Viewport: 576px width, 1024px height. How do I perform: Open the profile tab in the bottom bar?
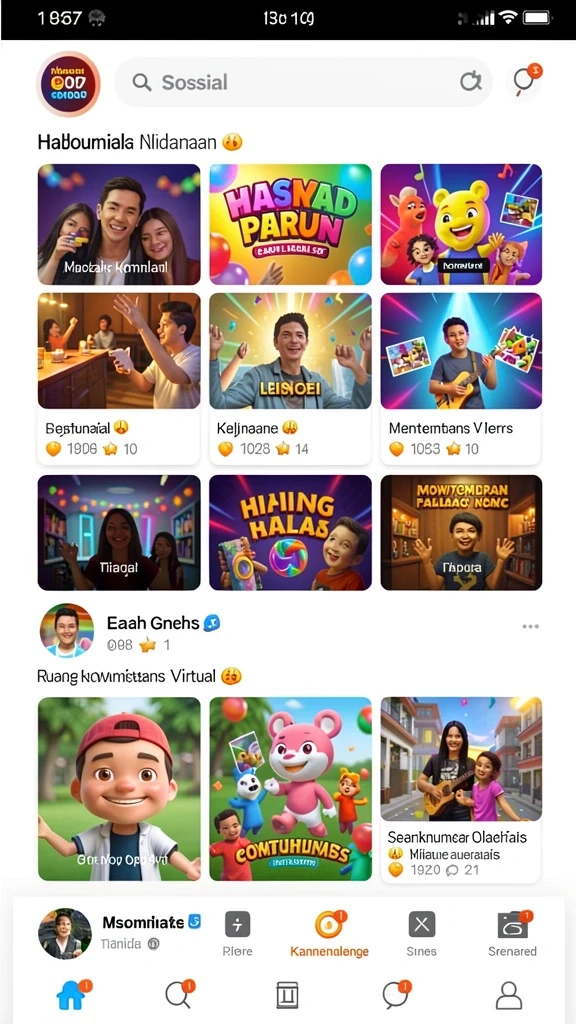point(509,995)
